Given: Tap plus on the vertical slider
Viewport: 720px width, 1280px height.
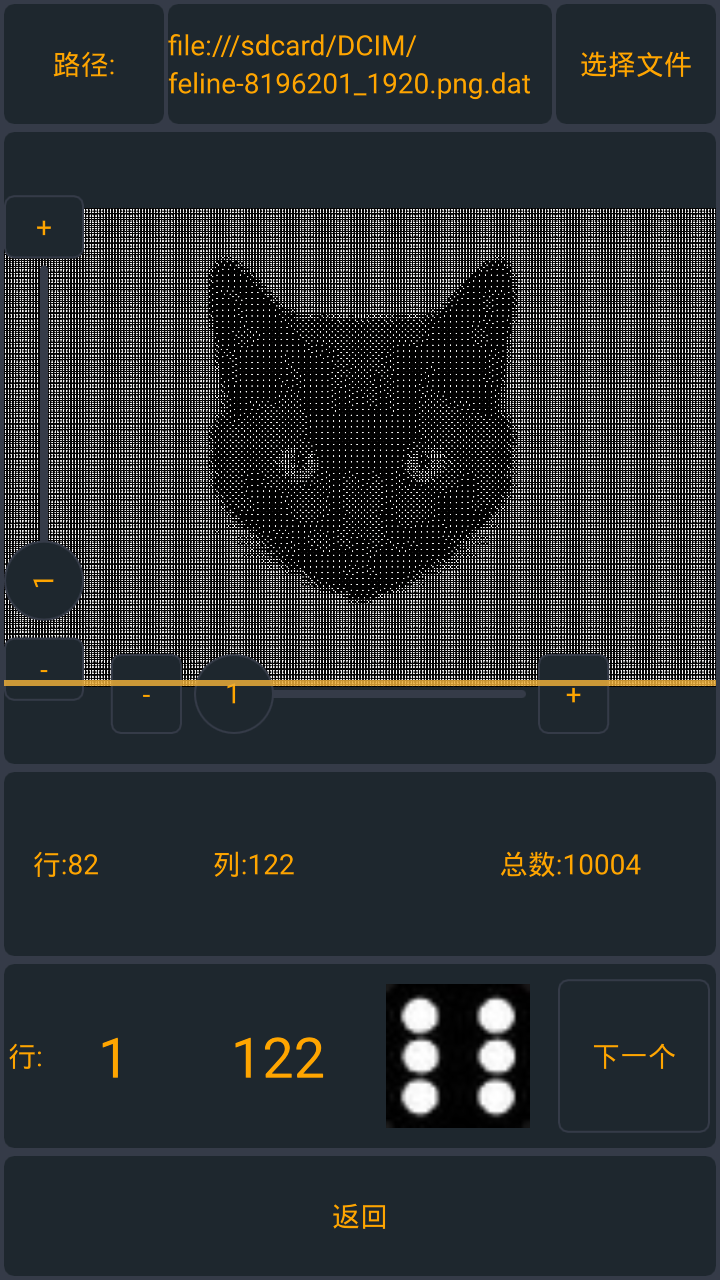Looking at the screenshot, I should [x=44, y=228].
